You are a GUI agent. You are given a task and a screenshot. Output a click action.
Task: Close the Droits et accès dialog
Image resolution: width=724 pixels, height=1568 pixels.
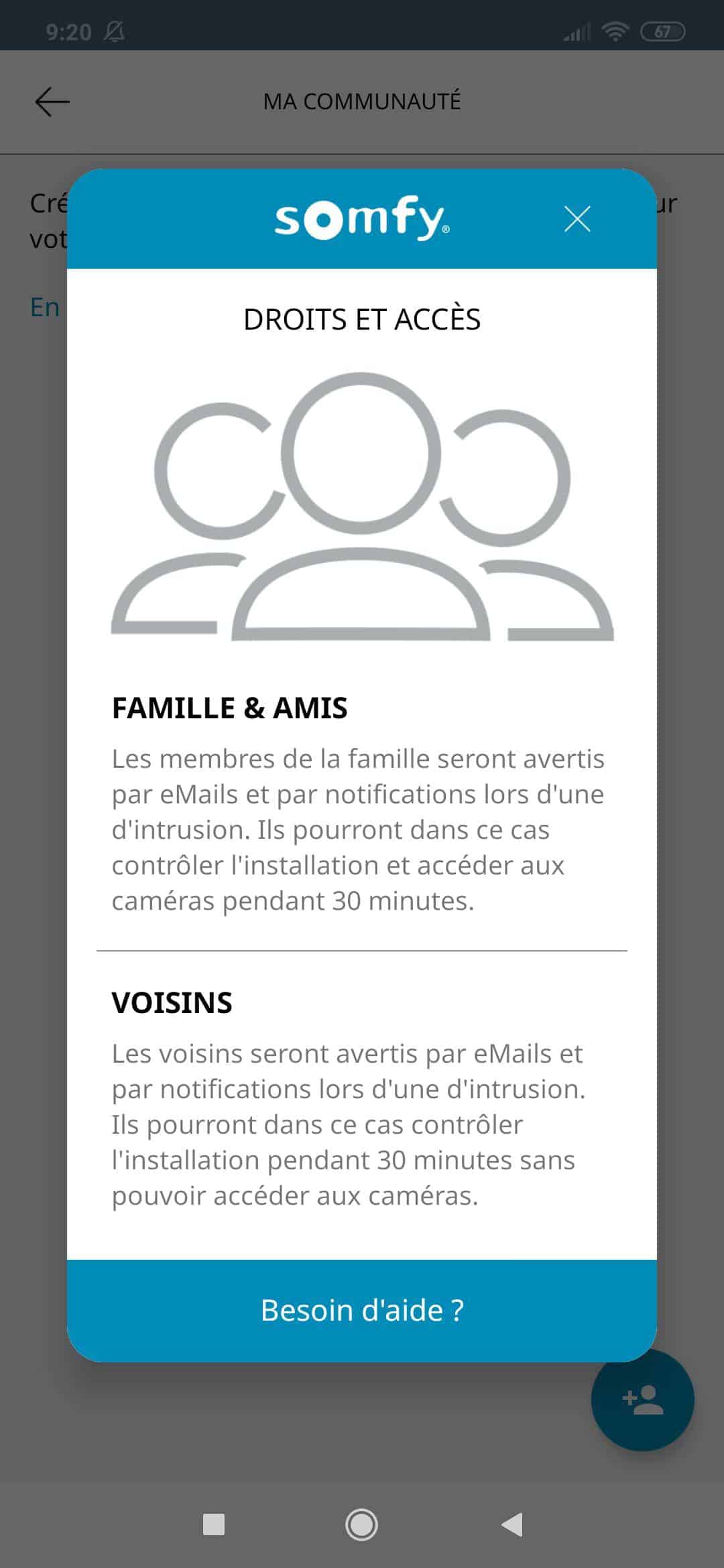point(577,219)
